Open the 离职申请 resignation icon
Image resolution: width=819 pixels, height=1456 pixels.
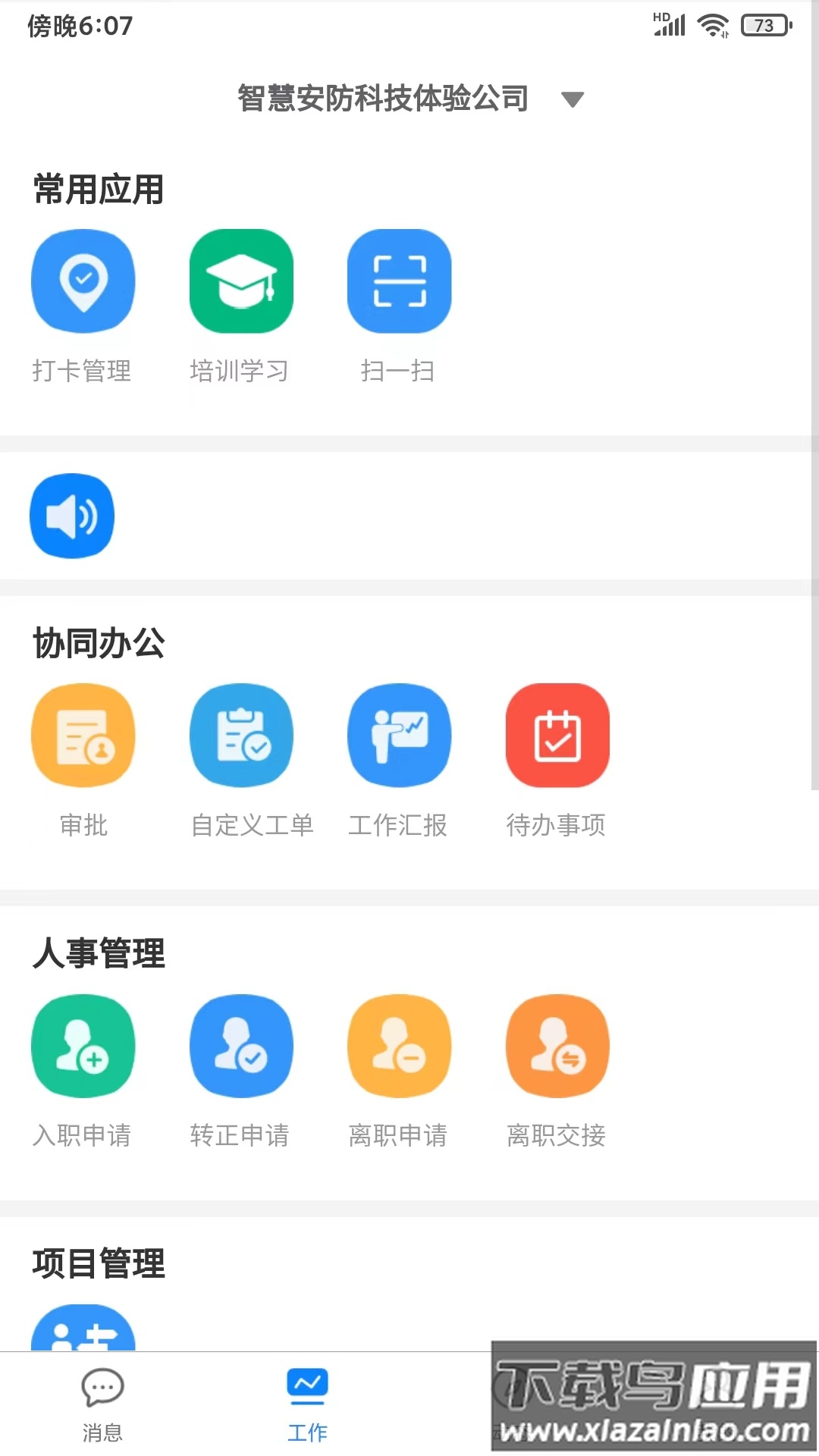(x=400, y=1046)
